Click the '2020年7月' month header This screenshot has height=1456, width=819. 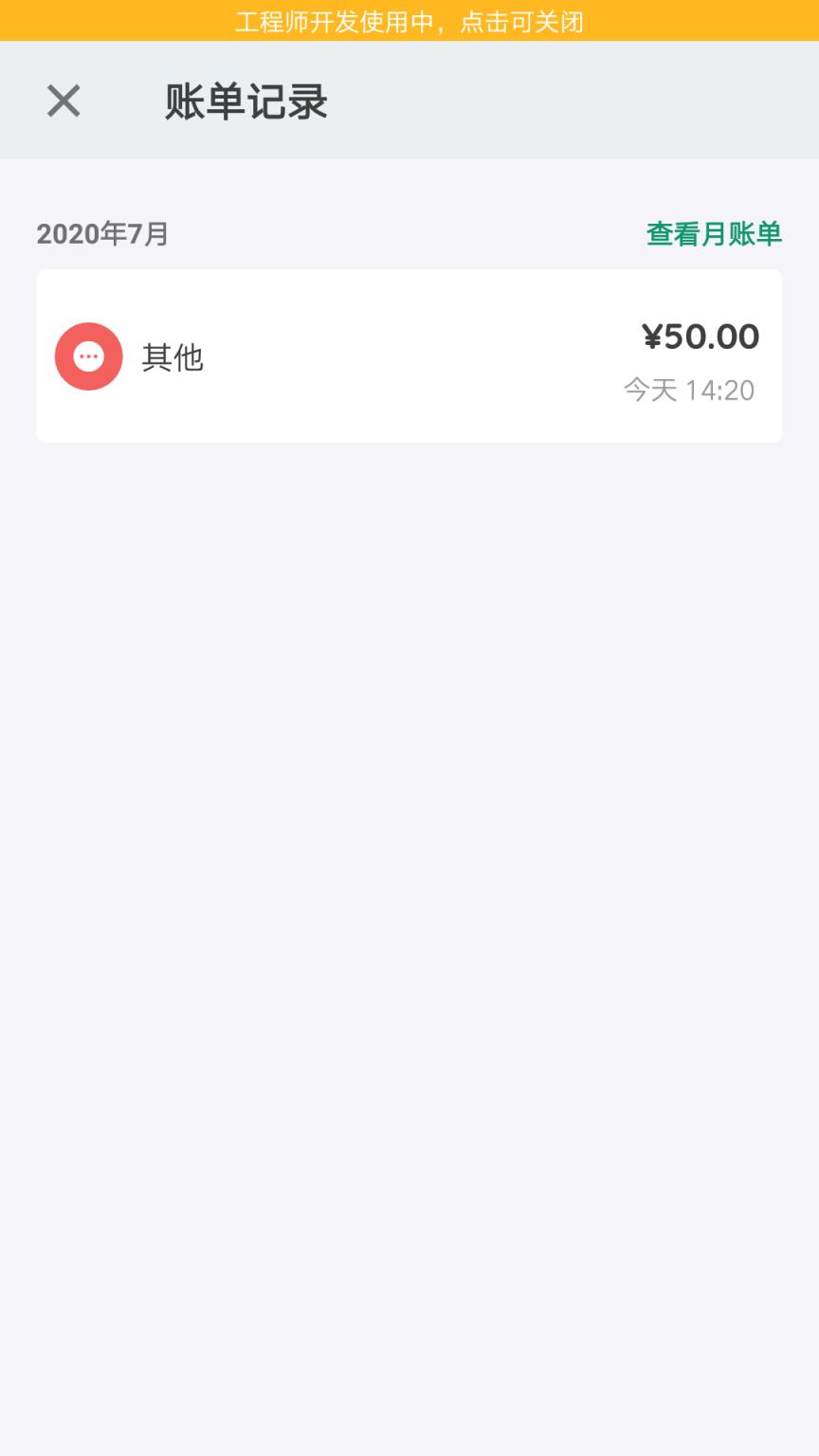pos(102,233)
